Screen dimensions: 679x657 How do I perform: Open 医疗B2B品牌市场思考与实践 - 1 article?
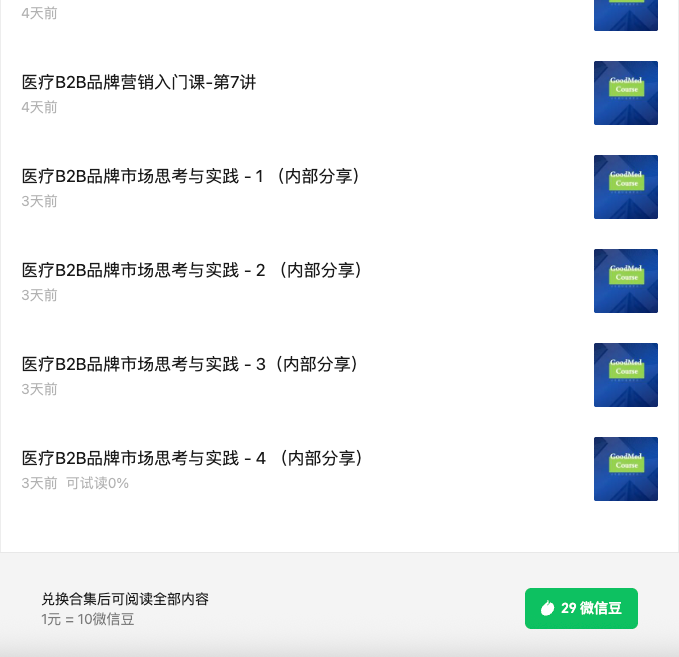point(191,177)
